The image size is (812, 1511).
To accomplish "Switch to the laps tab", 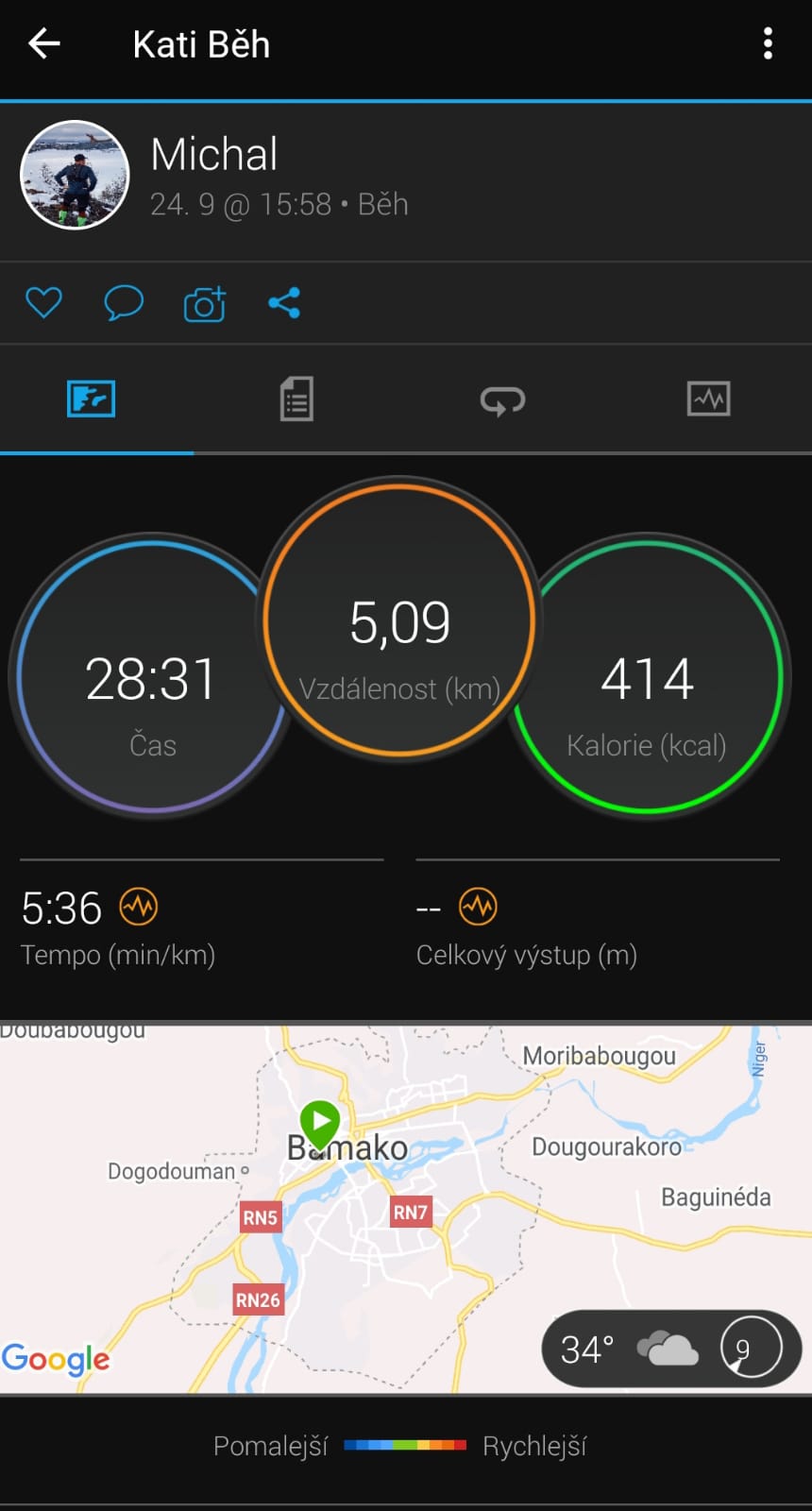I will tap(502, 400).
